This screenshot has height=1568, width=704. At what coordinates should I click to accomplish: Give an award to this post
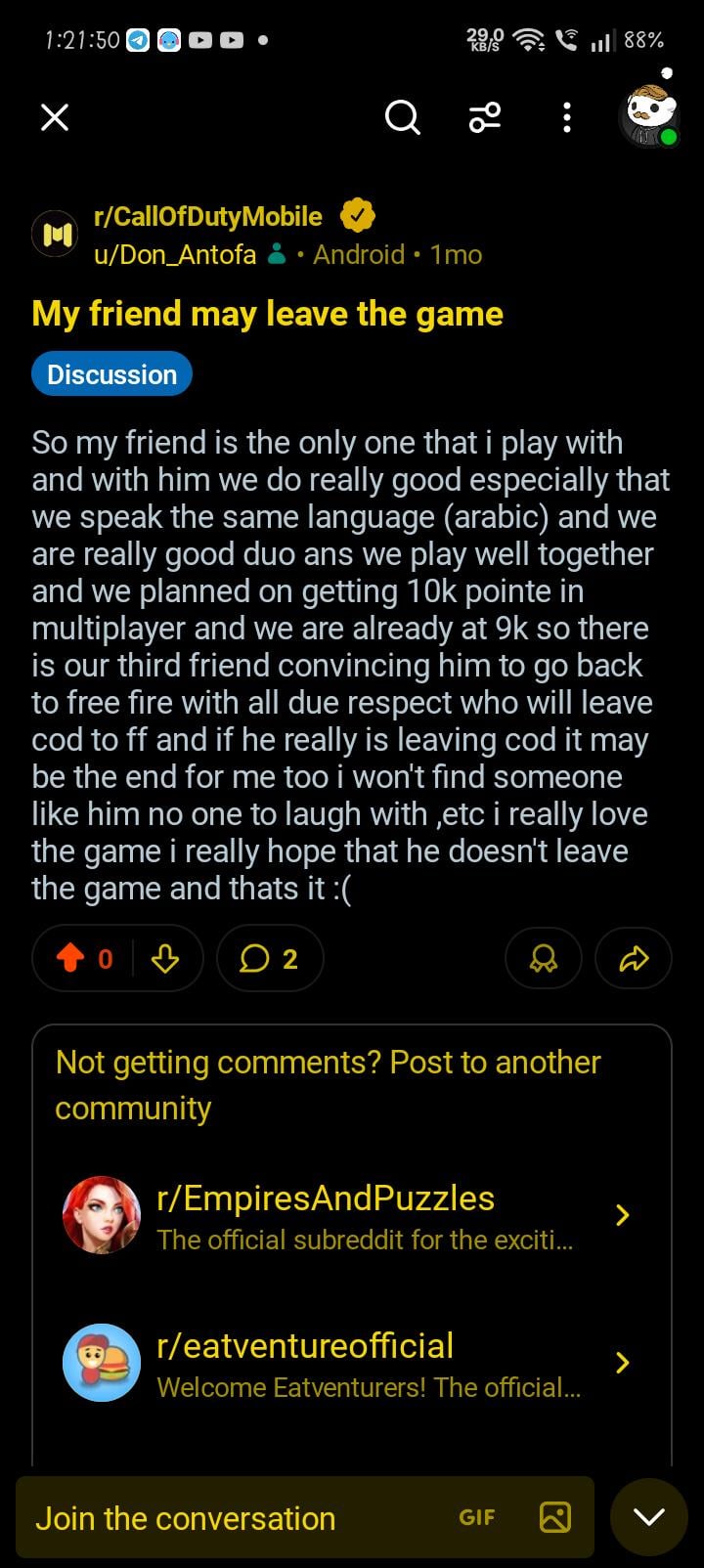[544, 959]
